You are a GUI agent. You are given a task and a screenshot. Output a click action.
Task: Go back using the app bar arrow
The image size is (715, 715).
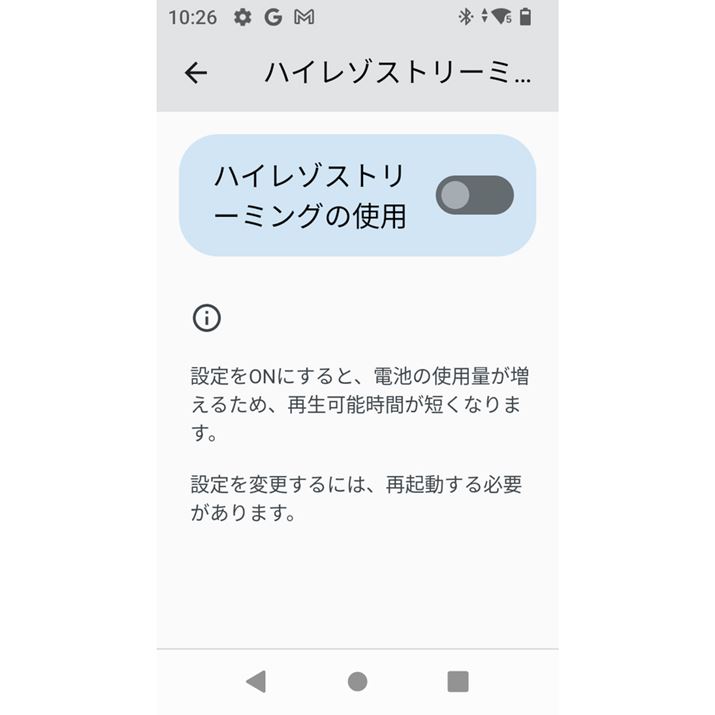[196, 72]
